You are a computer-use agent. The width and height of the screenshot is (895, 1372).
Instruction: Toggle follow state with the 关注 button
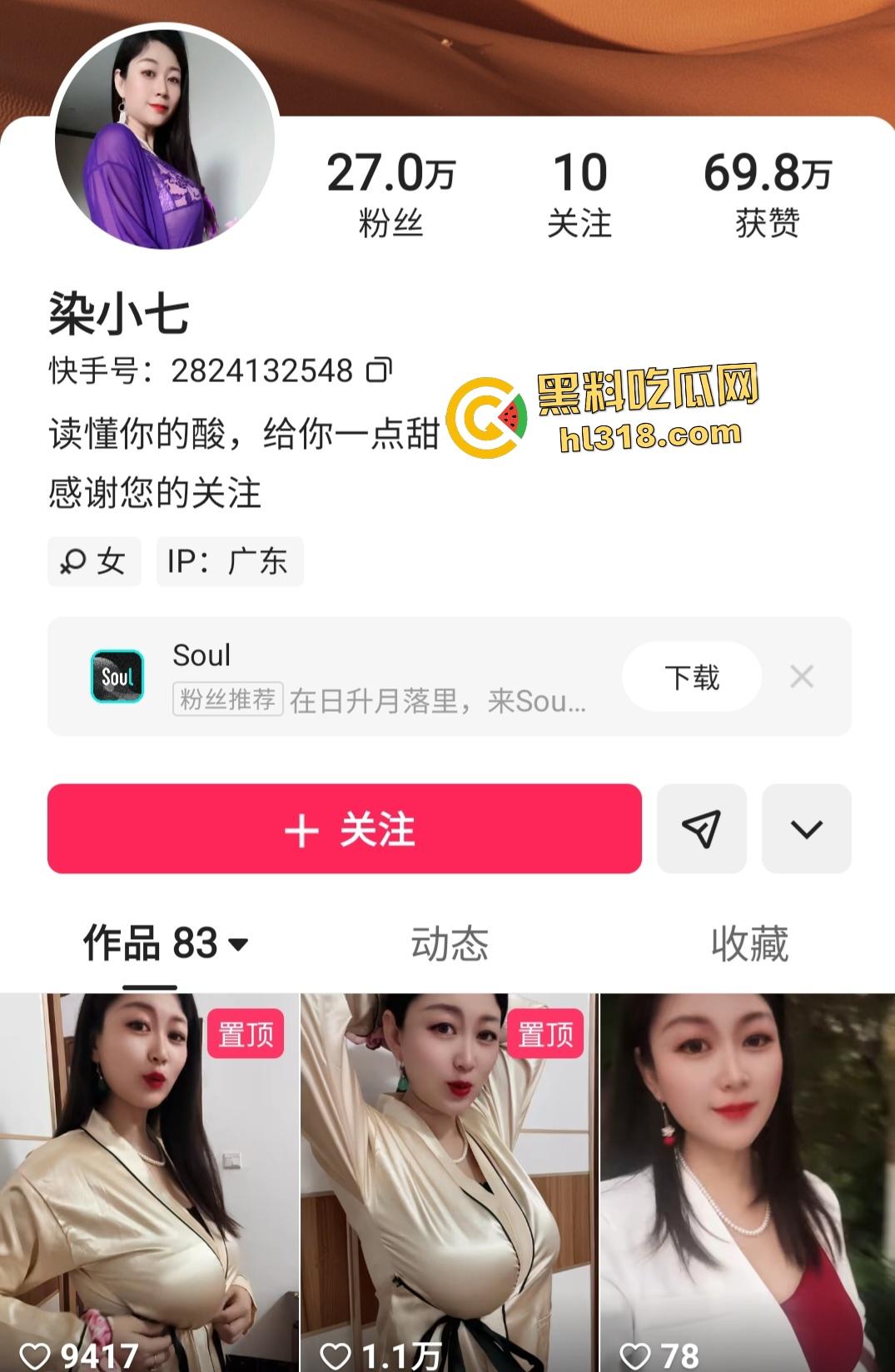point(344,829)
